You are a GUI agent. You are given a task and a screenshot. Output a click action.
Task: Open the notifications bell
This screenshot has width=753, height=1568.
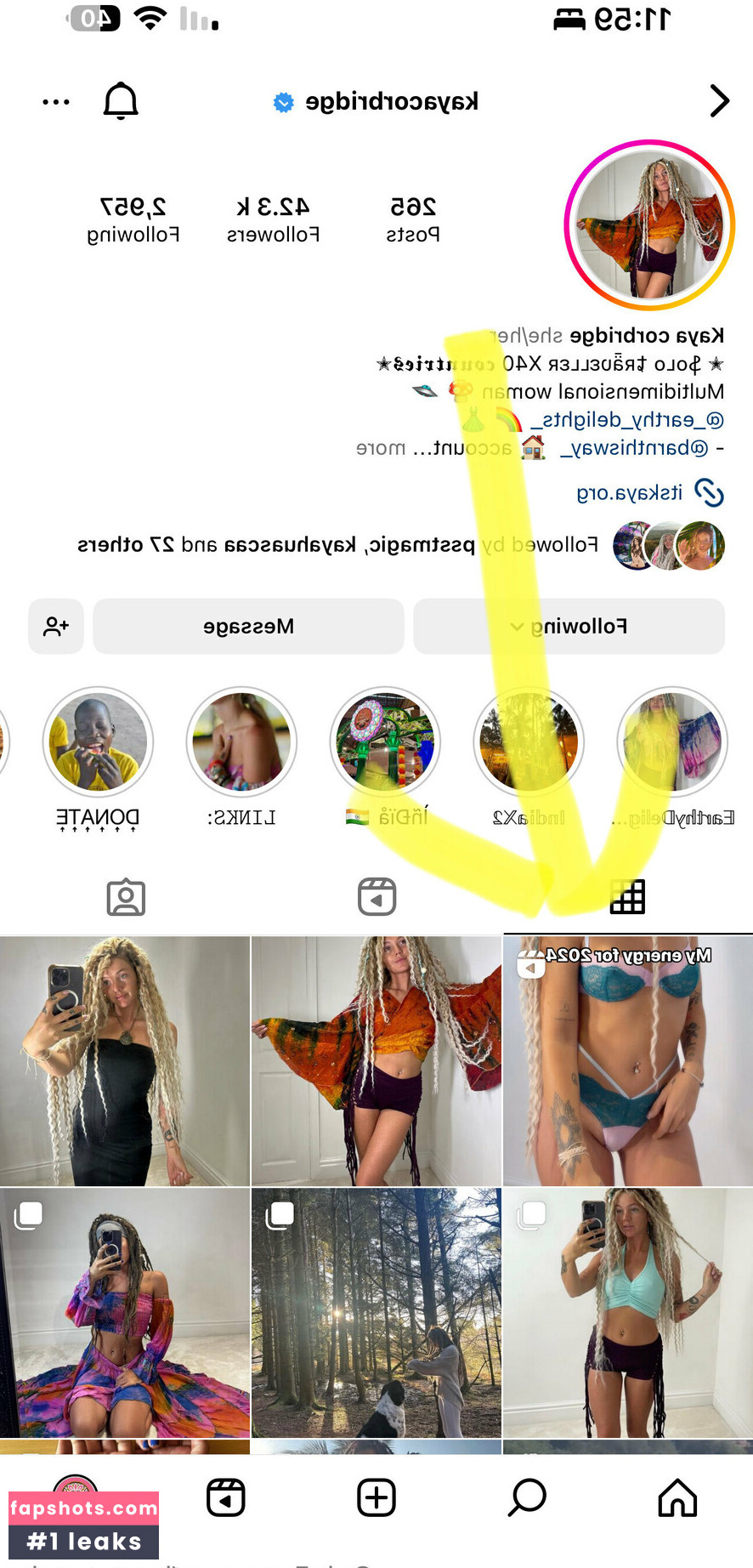pos(121,101)
